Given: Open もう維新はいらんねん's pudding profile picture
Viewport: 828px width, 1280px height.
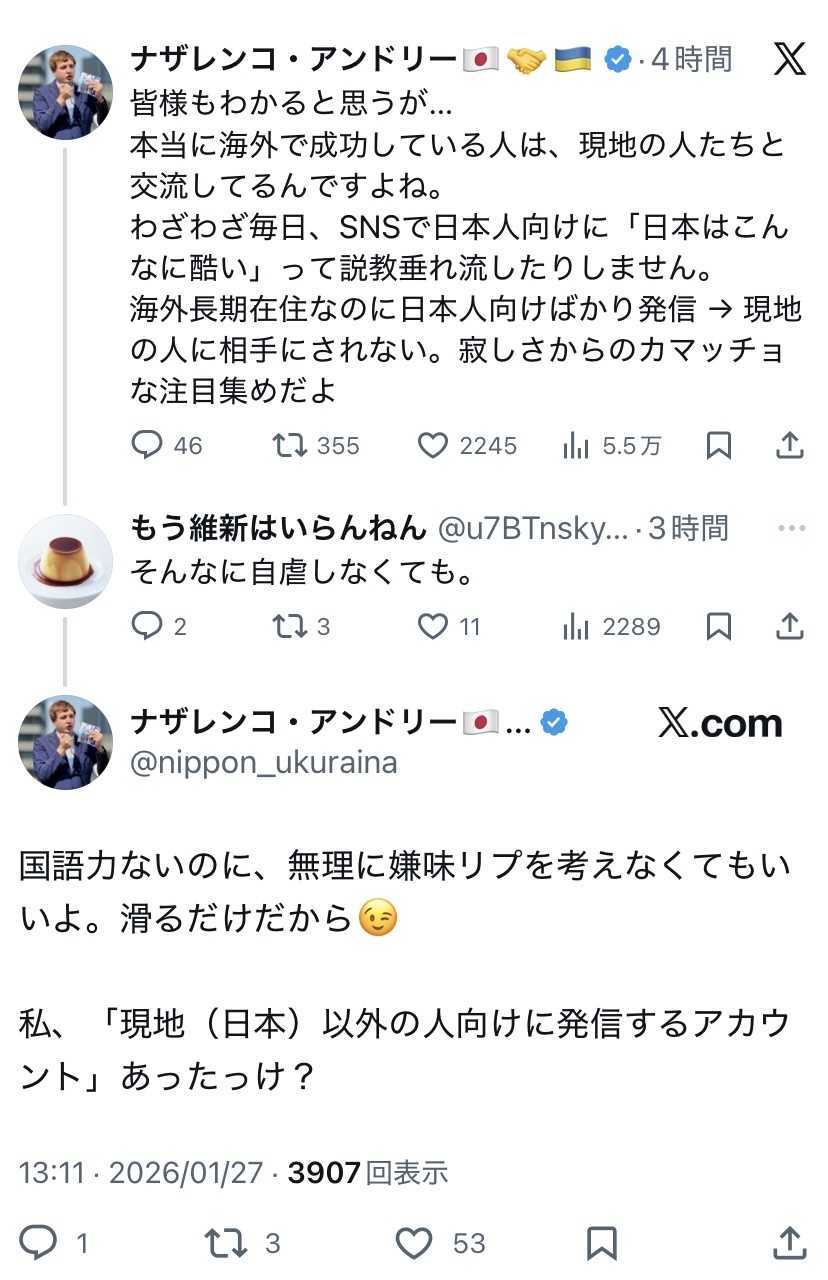Looking at the screenshot, I should click(66, 561).
